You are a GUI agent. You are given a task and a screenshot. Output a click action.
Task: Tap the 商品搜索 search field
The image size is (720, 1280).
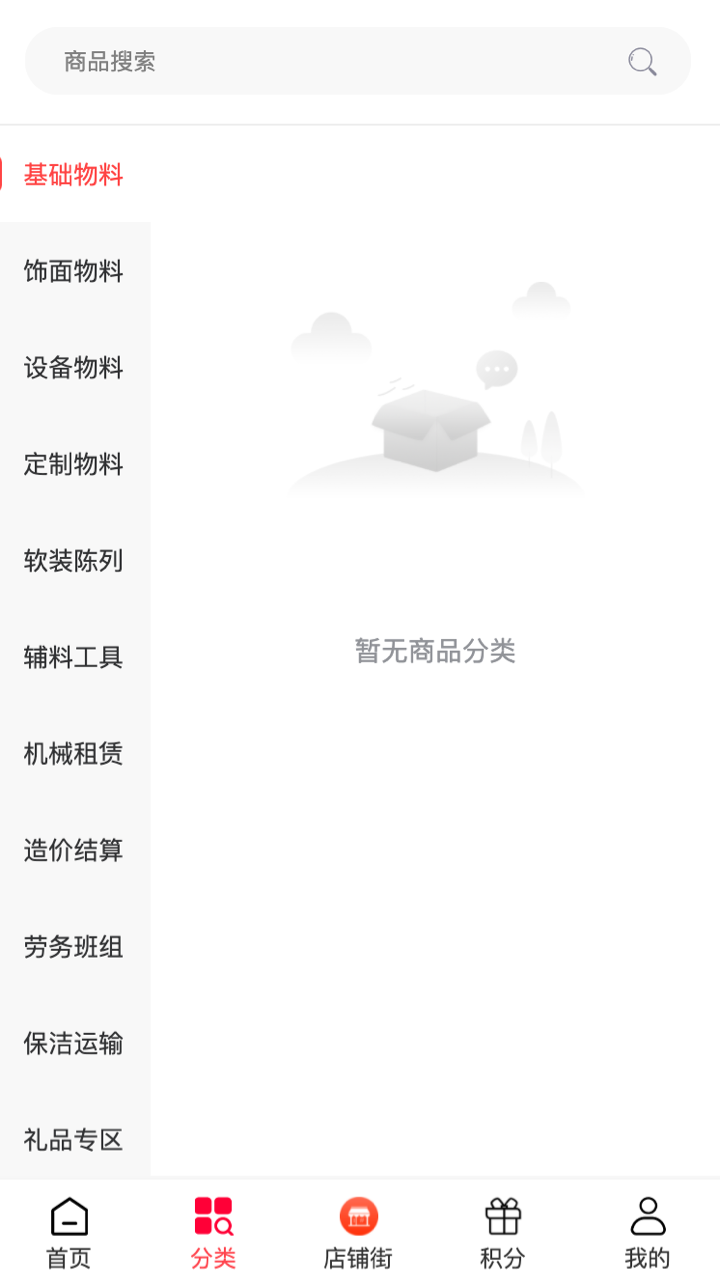click(330, 61)
